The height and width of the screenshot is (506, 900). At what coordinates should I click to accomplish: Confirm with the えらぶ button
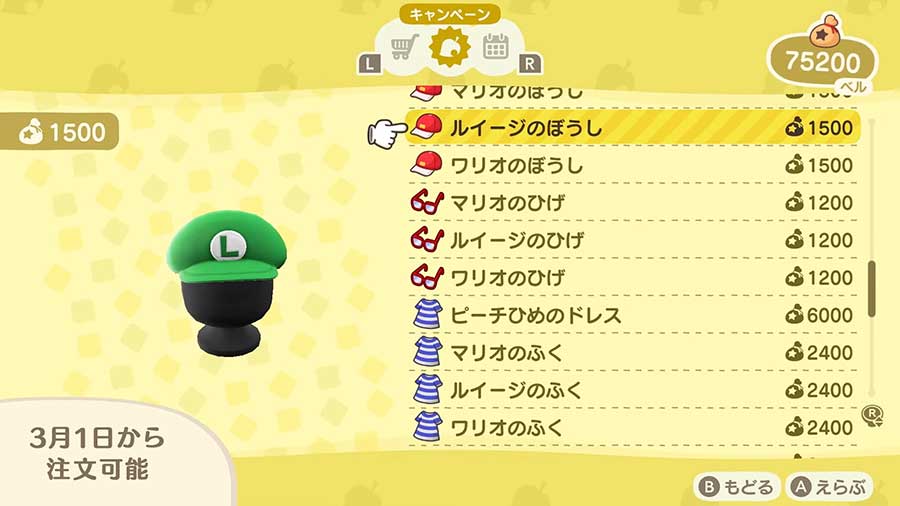pyautogui.click(x=828, y=487)
